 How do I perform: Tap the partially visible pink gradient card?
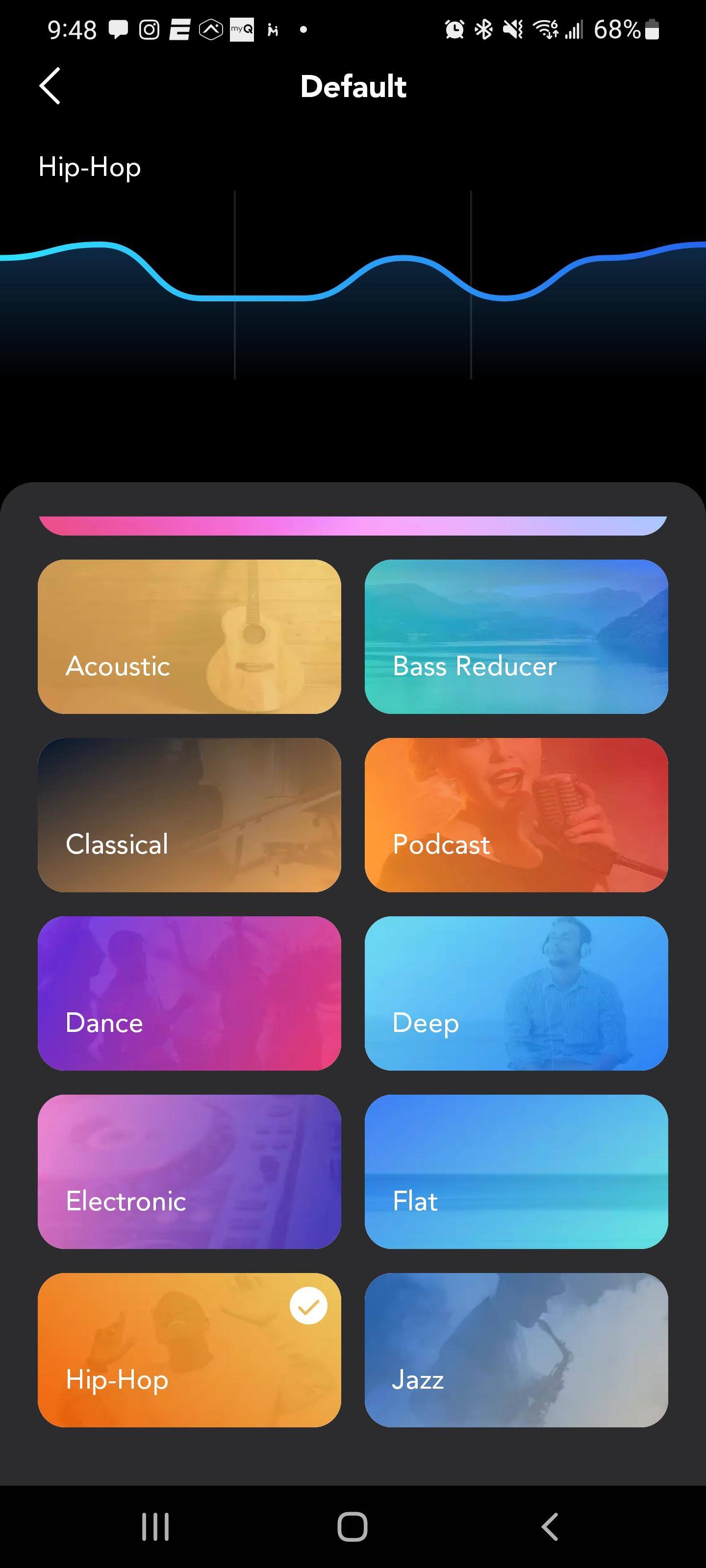[353, 525]
